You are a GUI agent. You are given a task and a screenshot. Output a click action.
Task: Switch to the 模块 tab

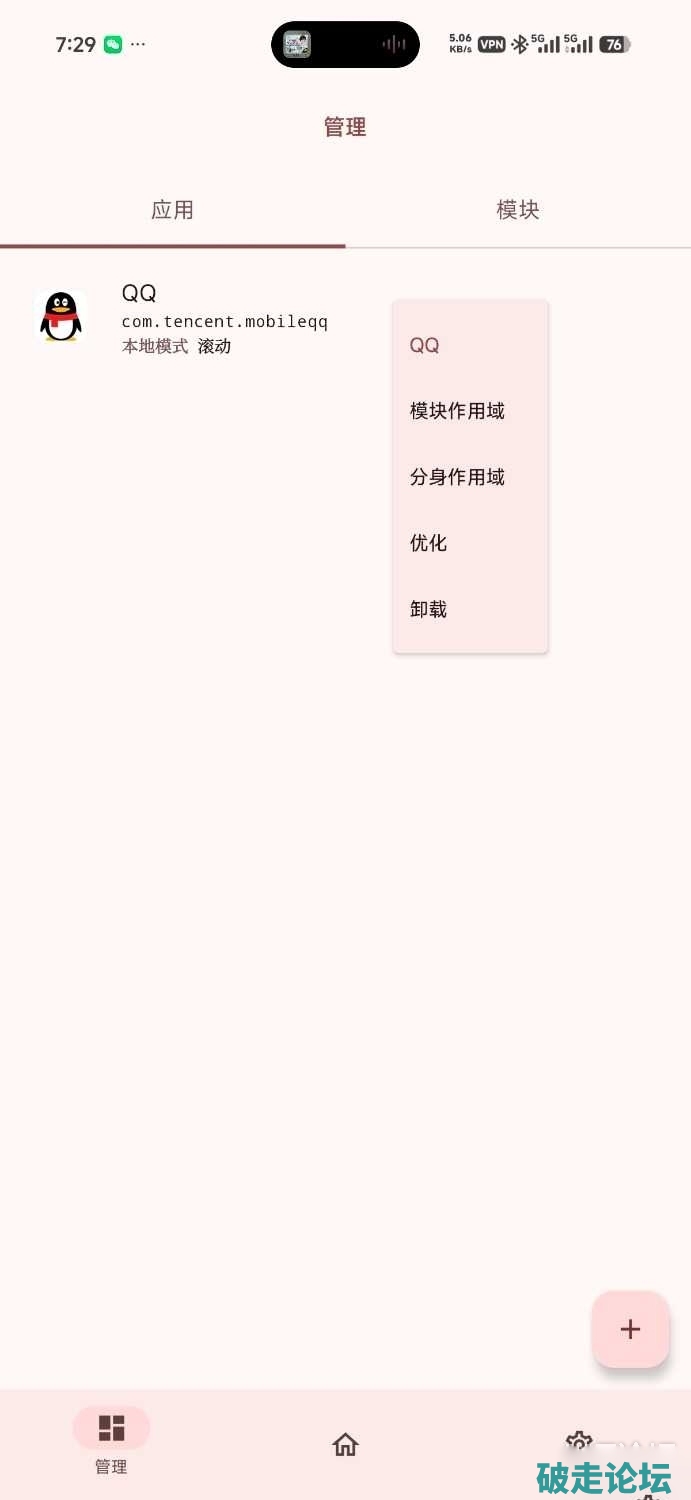[518, 210]
